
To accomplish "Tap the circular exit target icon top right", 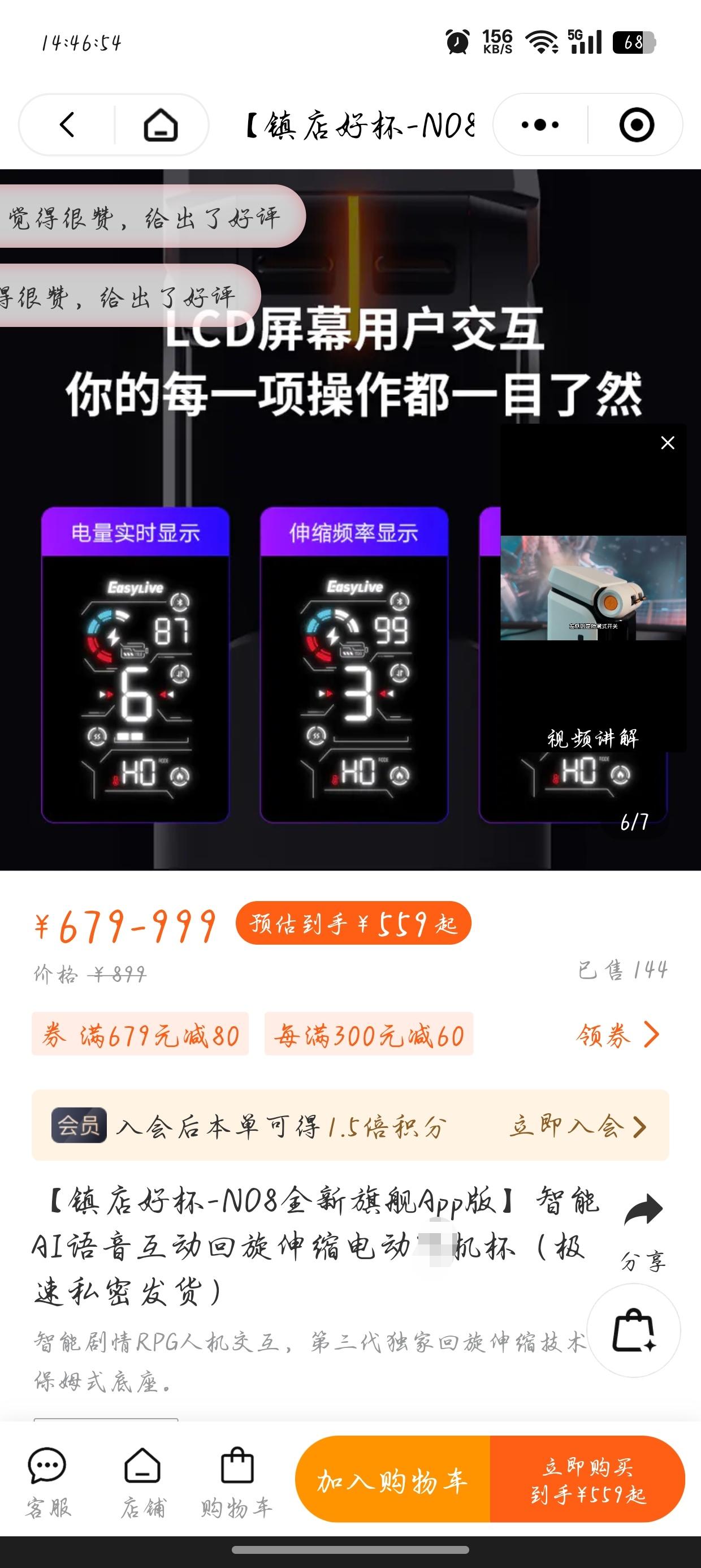I will pyautogui.click(x=636, y=125).
